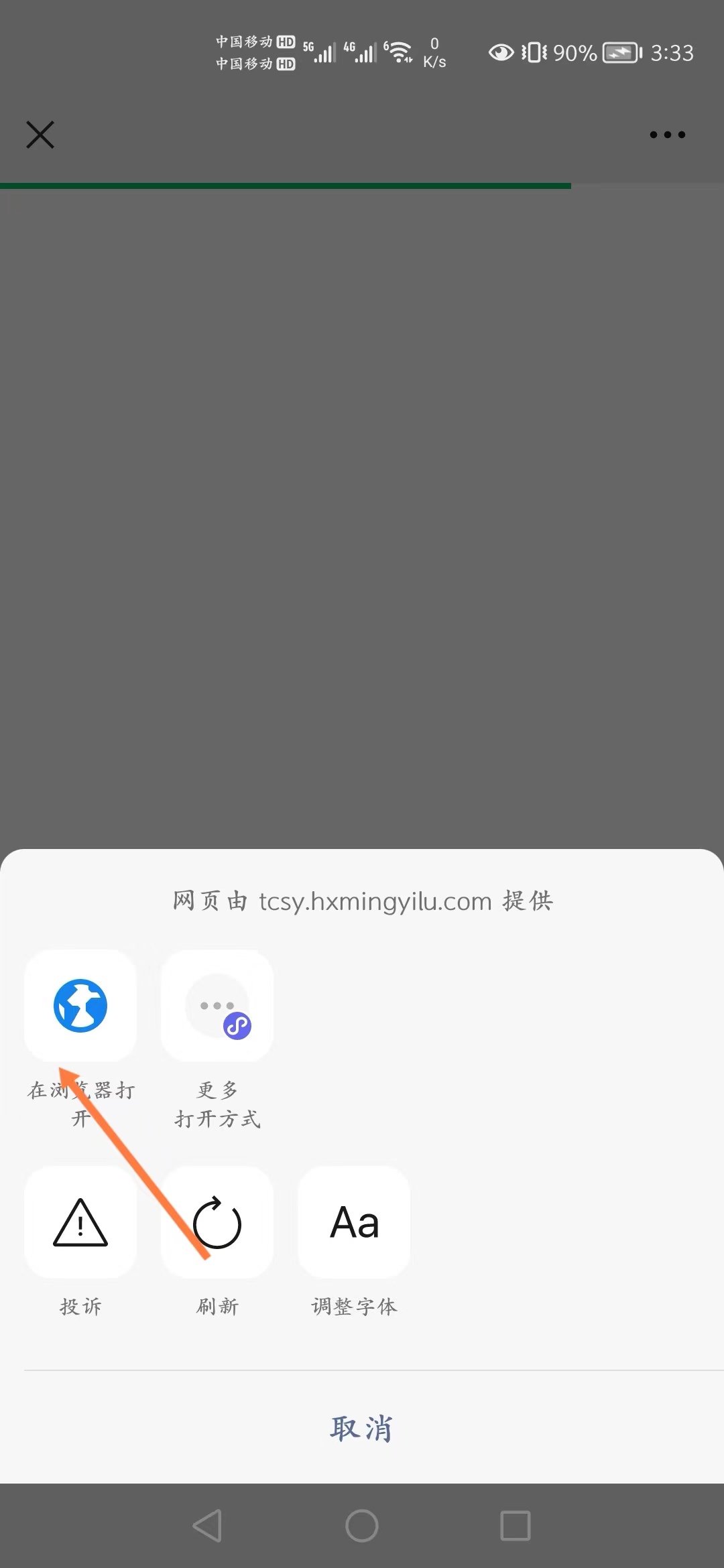Go back using the system back button
Screen dimensions: 724x1568
(207, 1526)
